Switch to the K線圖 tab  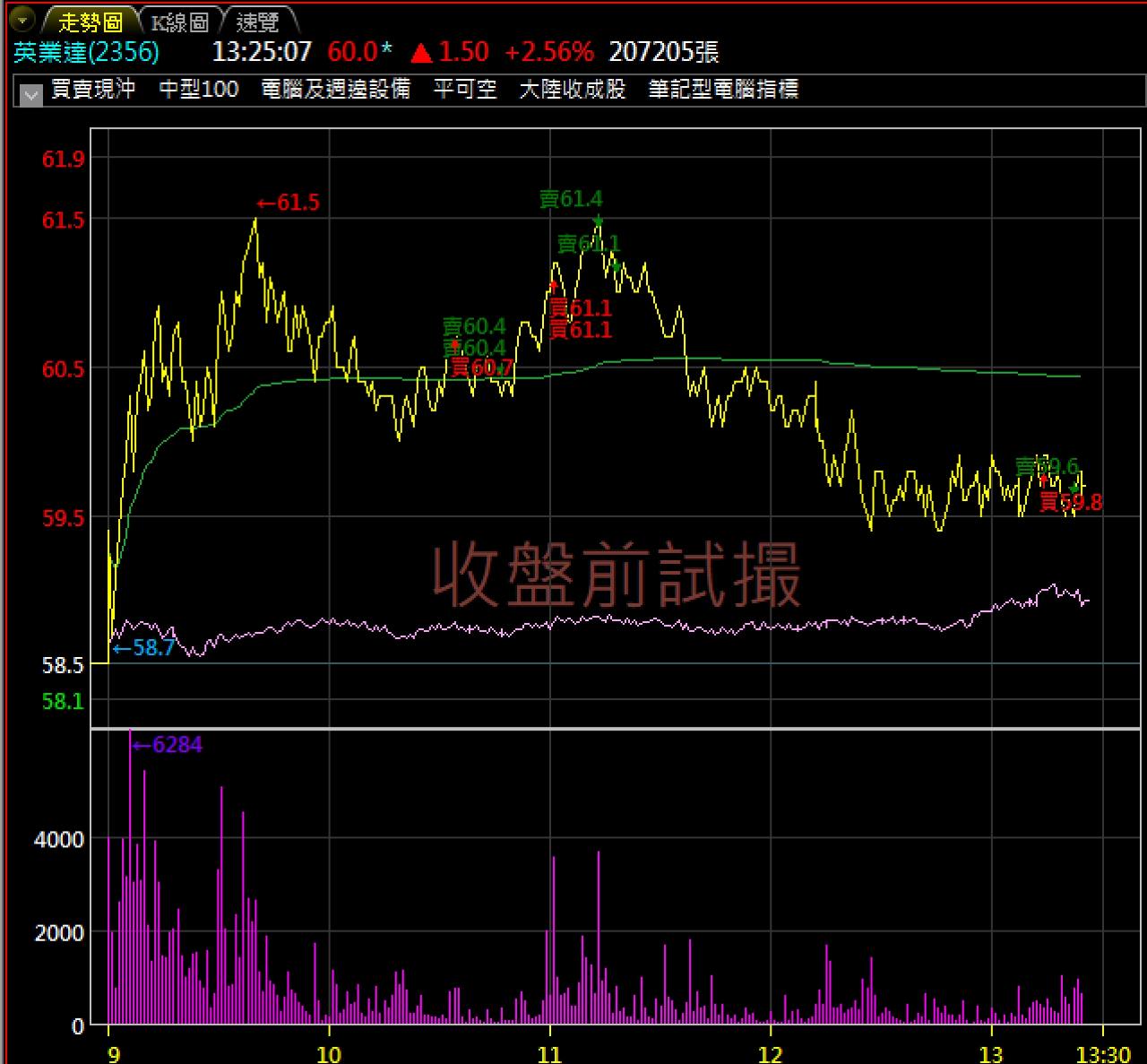tap(179, 22)
